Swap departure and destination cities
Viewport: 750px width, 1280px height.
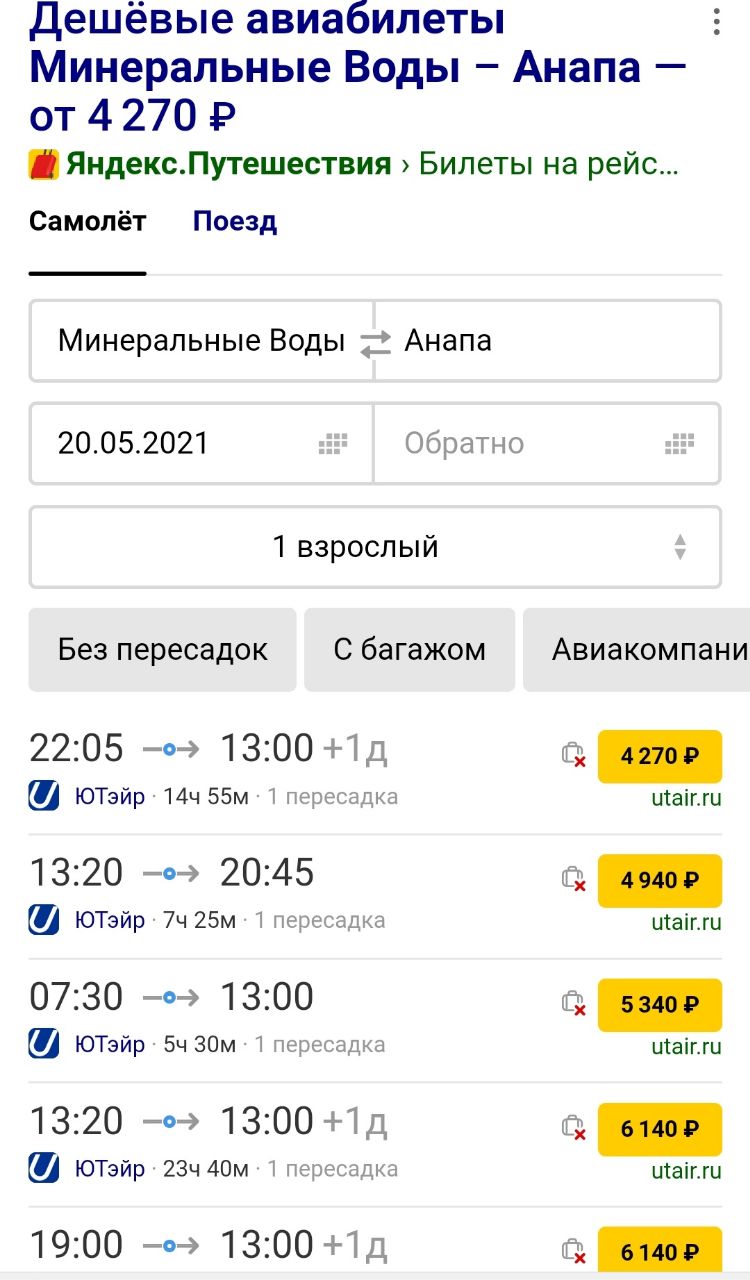tap(375, 343)
